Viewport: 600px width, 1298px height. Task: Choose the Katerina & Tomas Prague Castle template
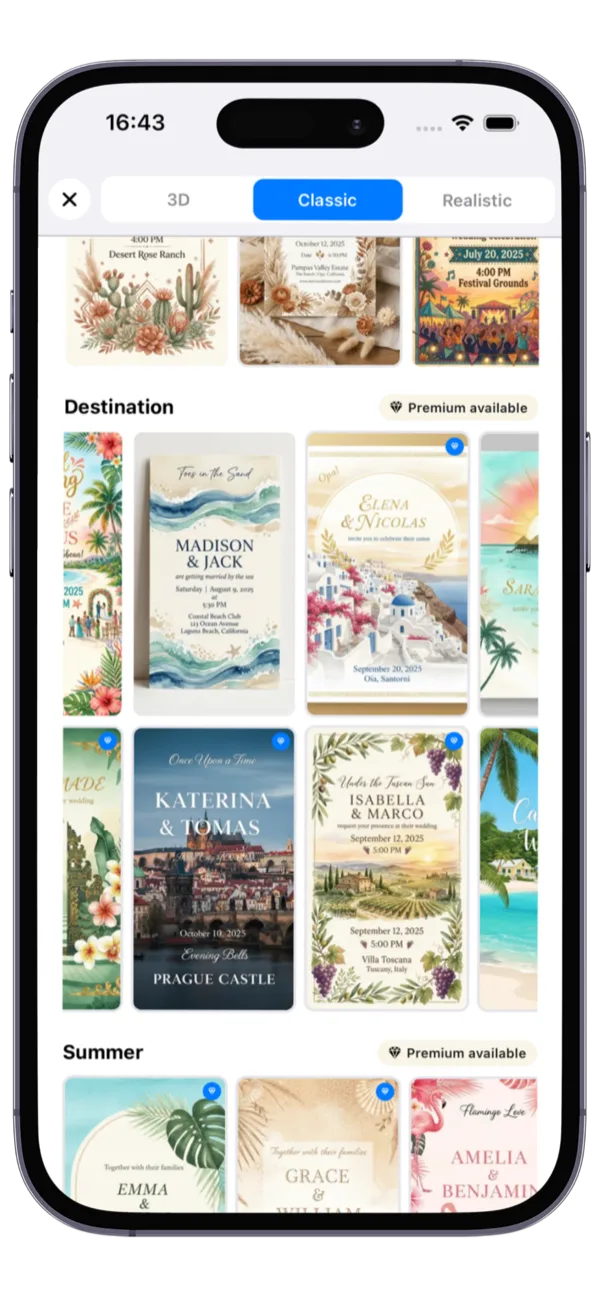coord(214,868)
